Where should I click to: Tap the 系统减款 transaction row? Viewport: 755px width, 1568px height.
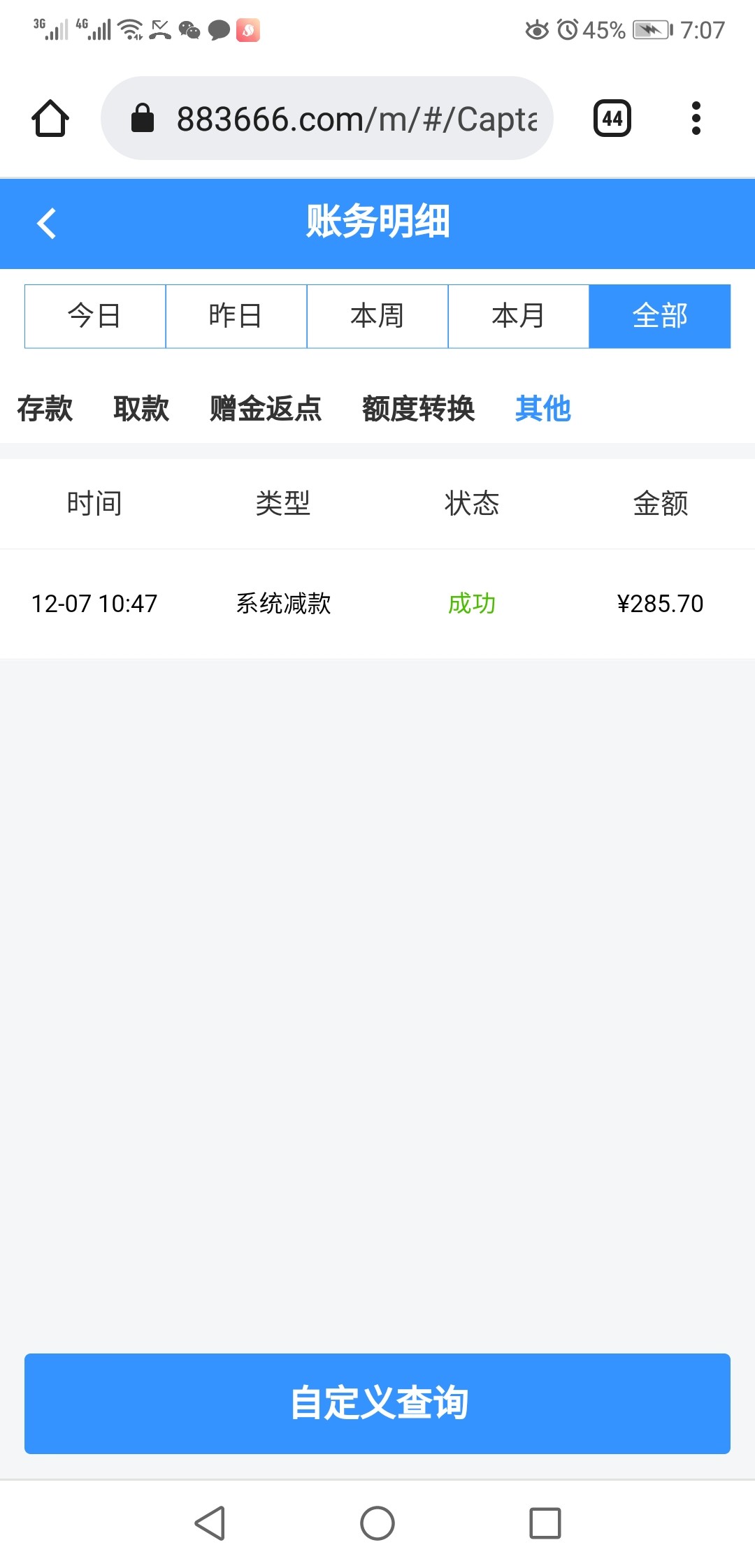point(283,604)
